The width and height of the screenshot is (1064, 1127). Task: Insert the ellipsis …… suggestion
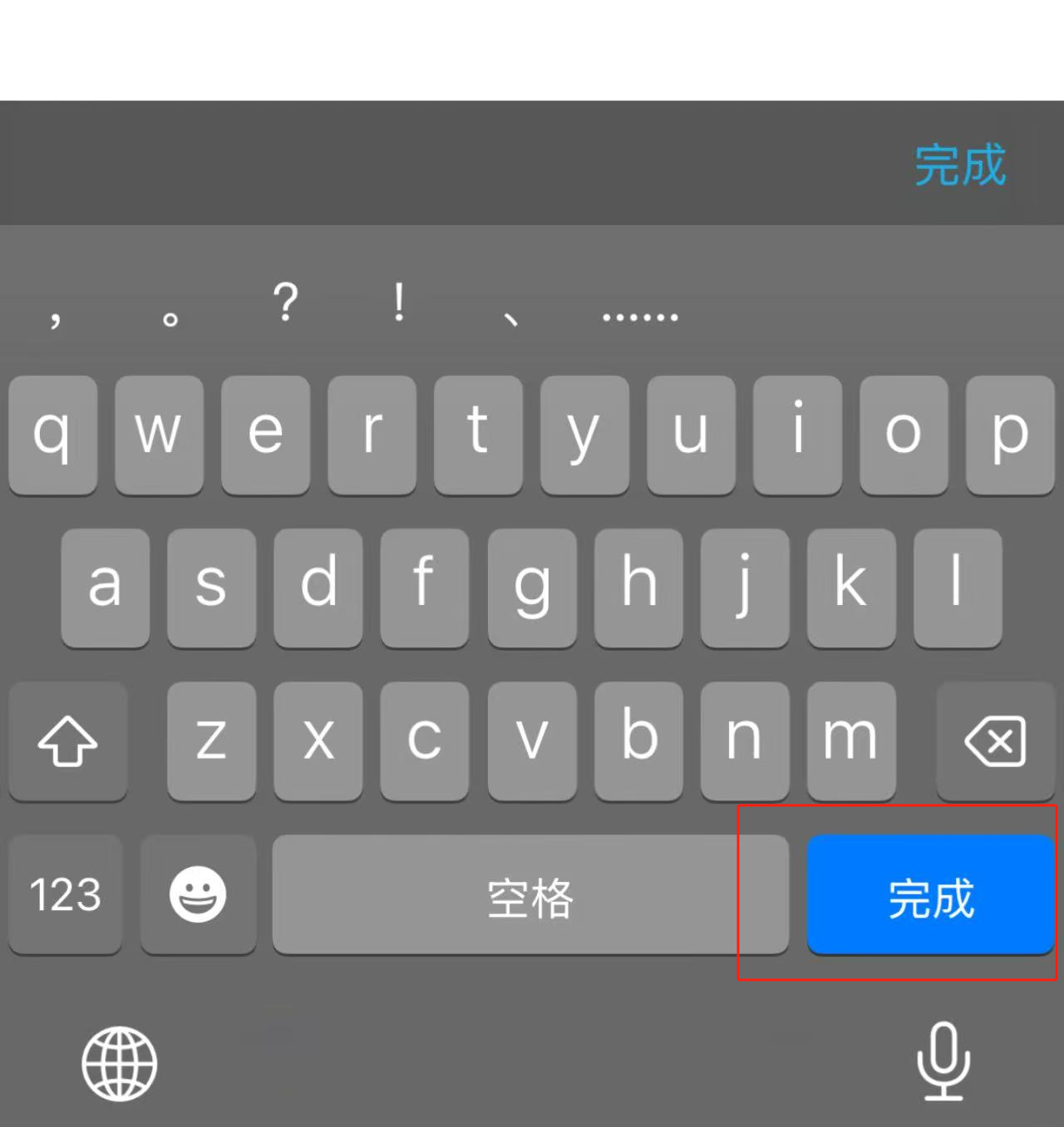click(x=640, y=316)
